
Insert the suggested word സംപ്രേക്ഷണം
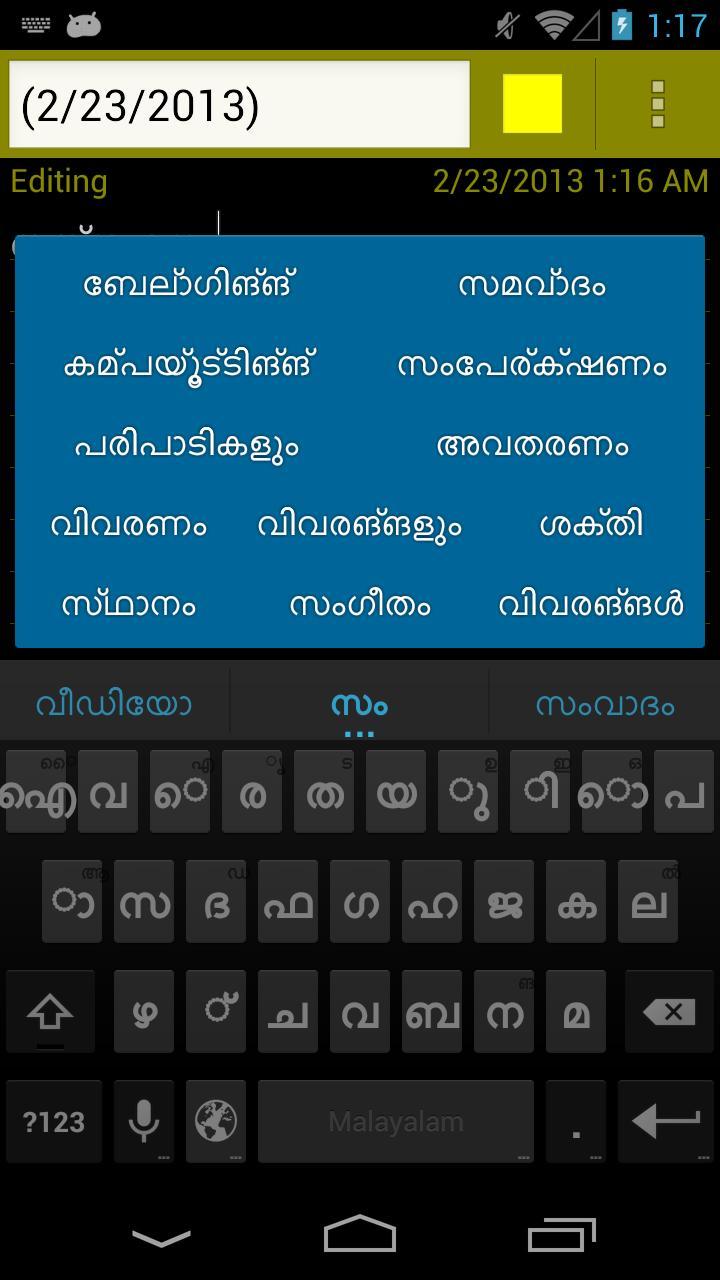[532, 365]
